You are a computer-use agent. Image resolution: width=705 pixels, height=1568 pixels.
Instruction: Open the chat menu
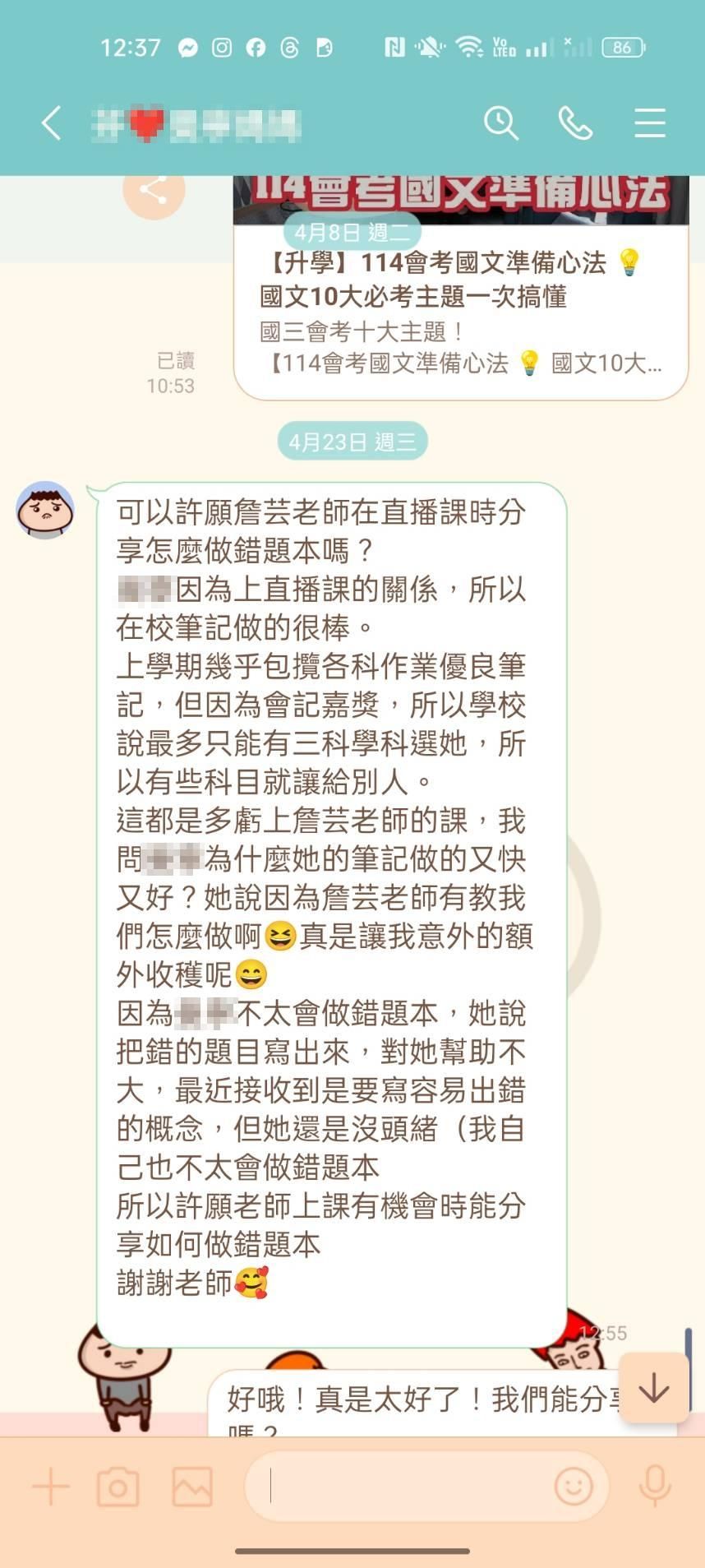649,123
